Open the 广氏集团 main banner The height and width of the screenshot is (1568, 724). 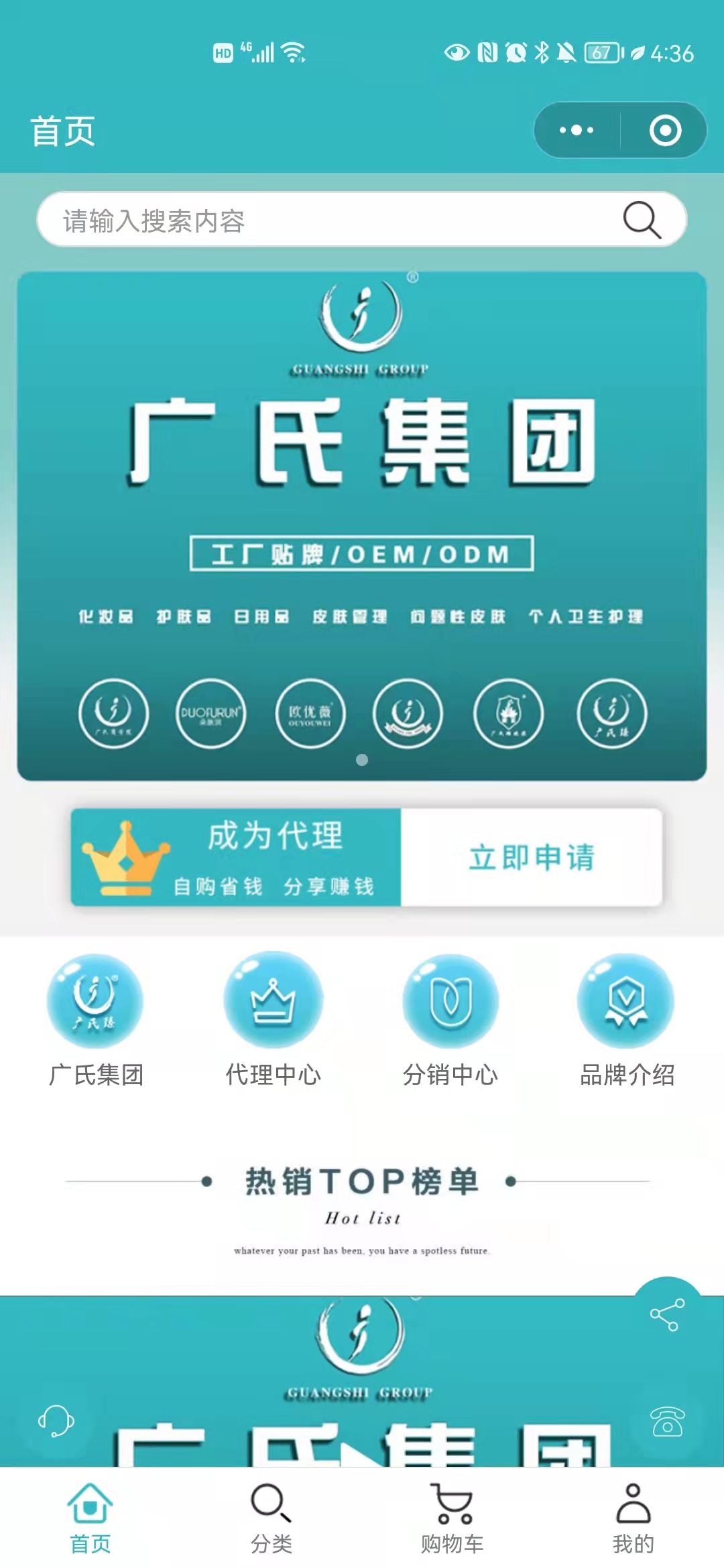(x=362, y=526)
